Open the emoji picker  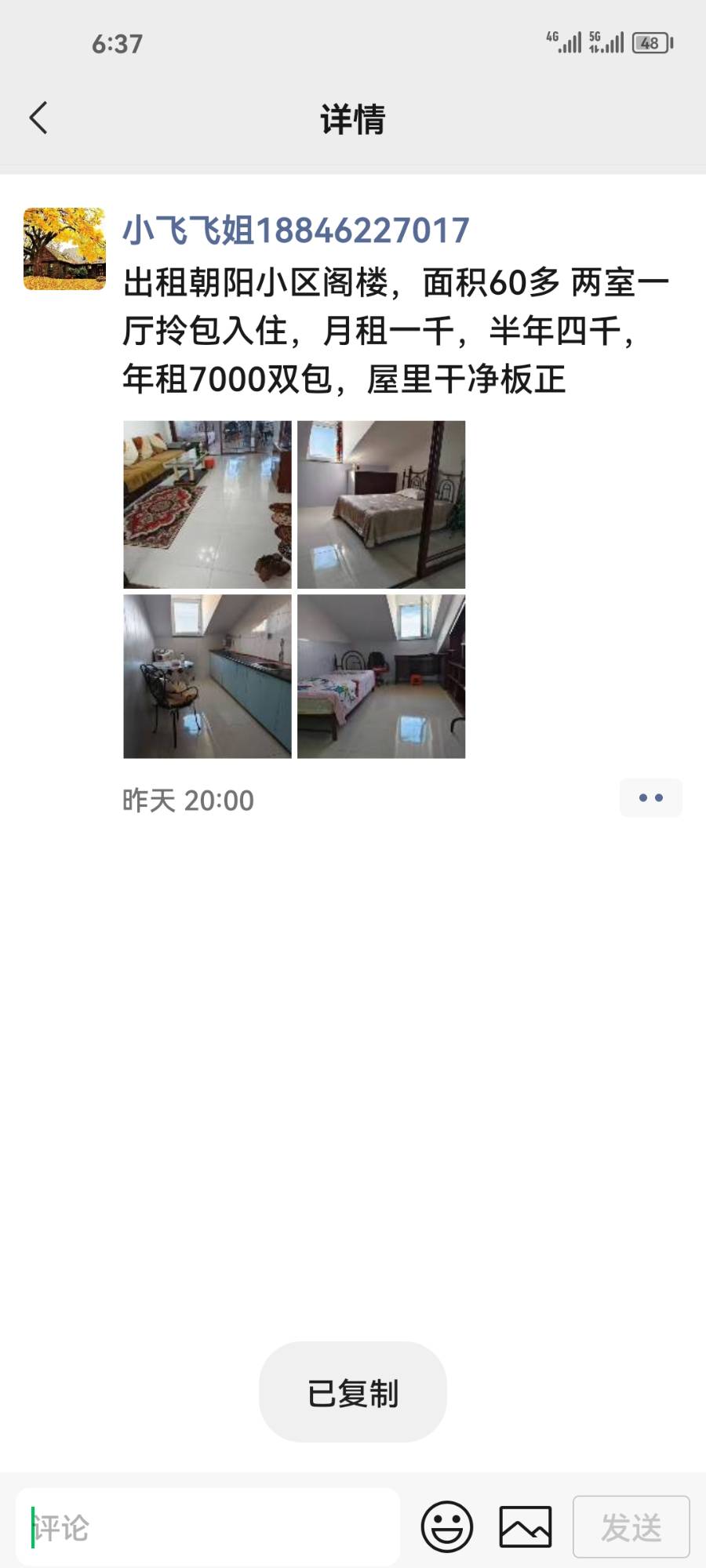446,1526
